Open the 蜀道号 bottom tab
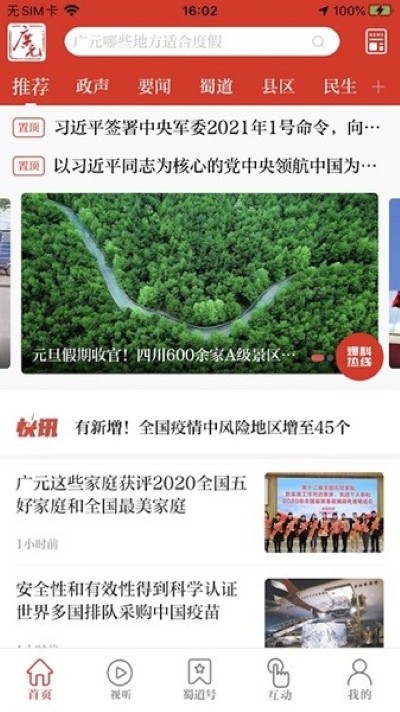400x712 pixels. [x=200, y=679]
